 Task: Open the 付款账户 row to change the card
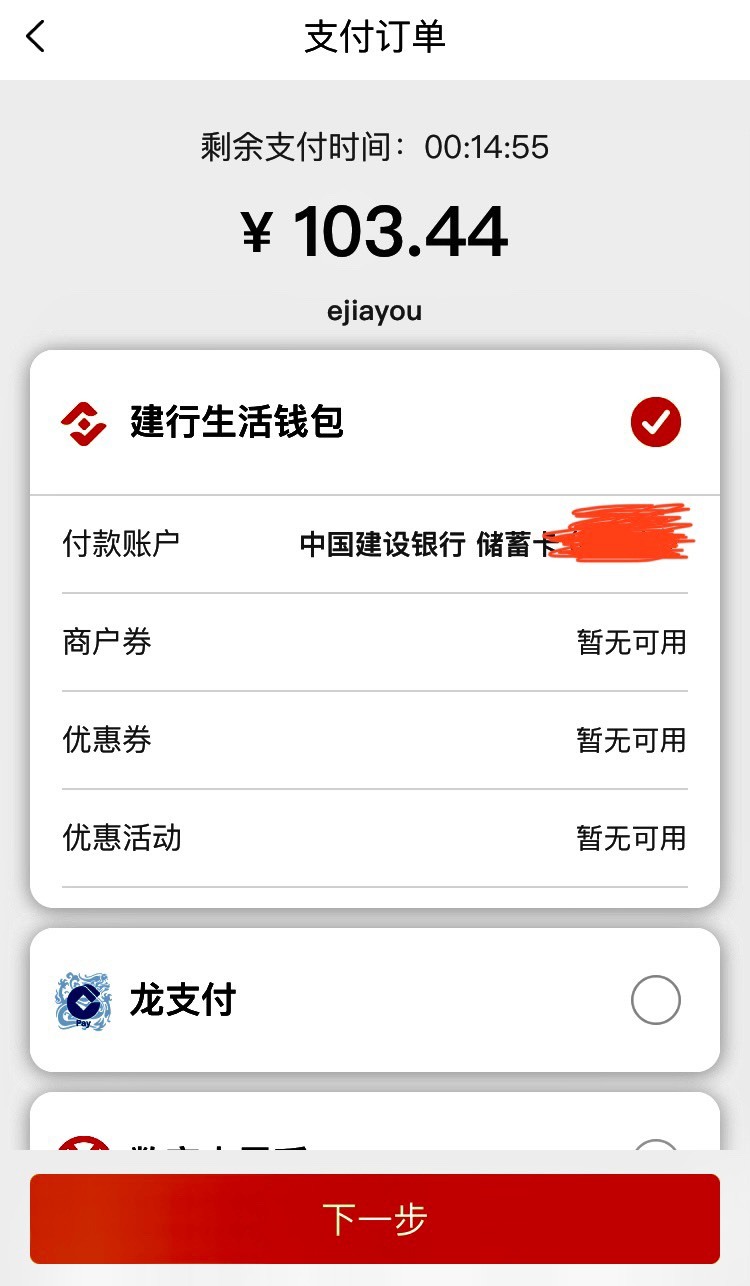tap(375, 544)
